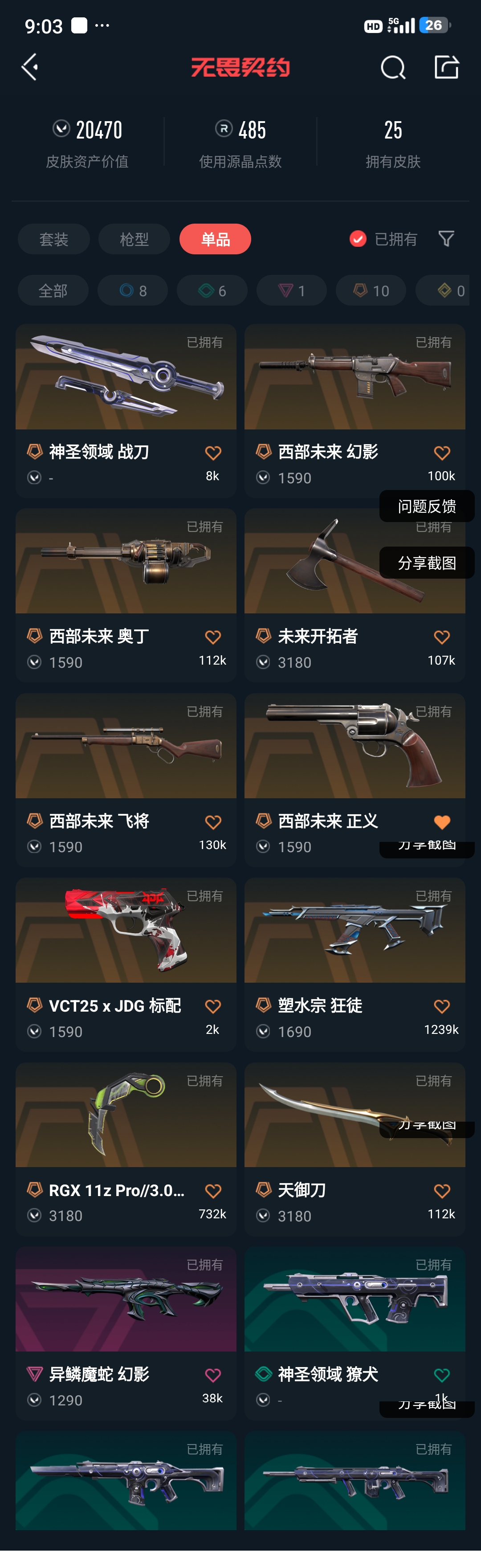Viewport: 481px width, 1568px height.
Task: Filter by orange tier with 10 skins
Action: tap(371, 291)
